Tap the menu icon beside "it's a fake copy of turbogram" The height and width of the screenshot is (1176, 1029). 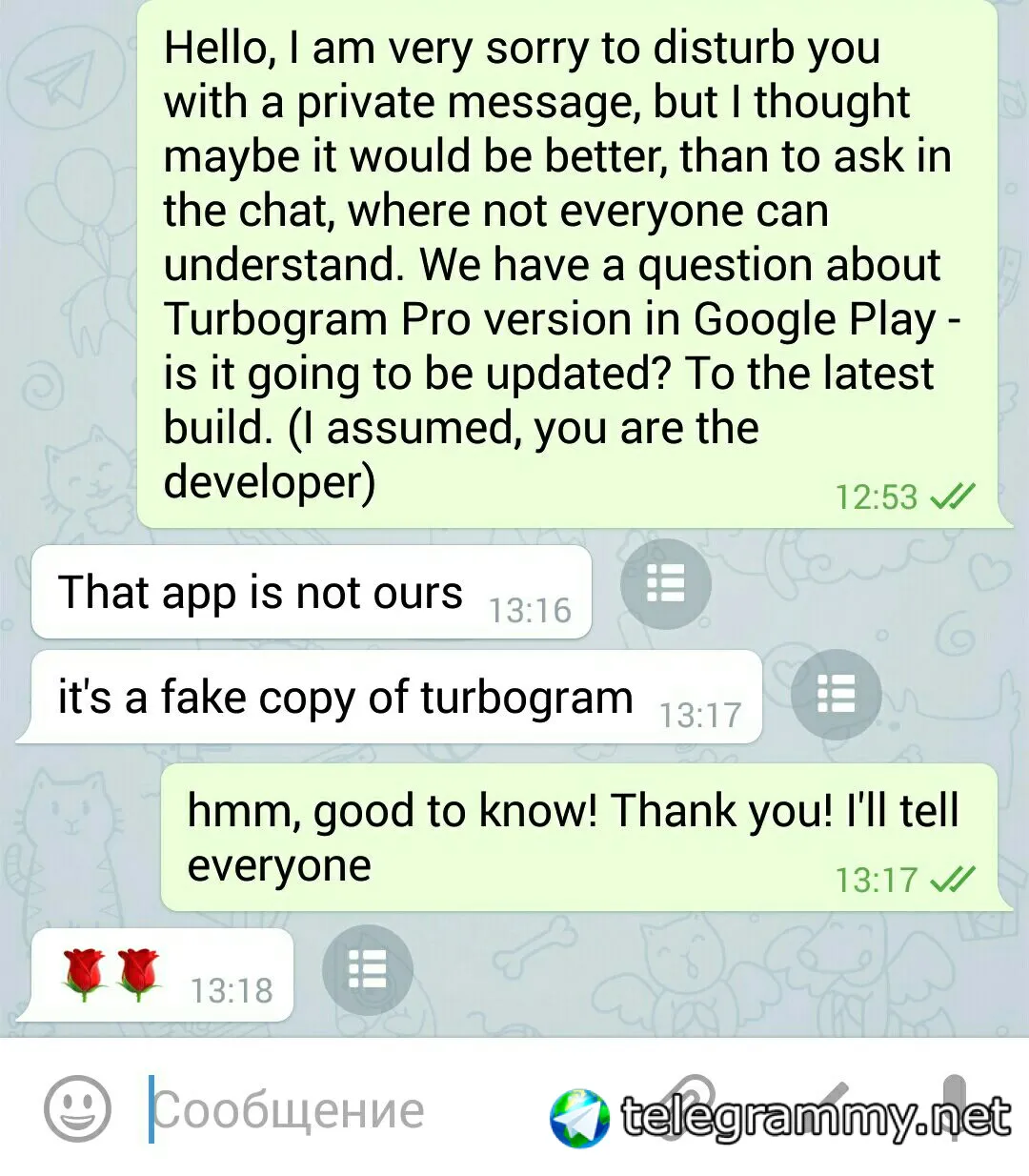click(x=836, y=694)
